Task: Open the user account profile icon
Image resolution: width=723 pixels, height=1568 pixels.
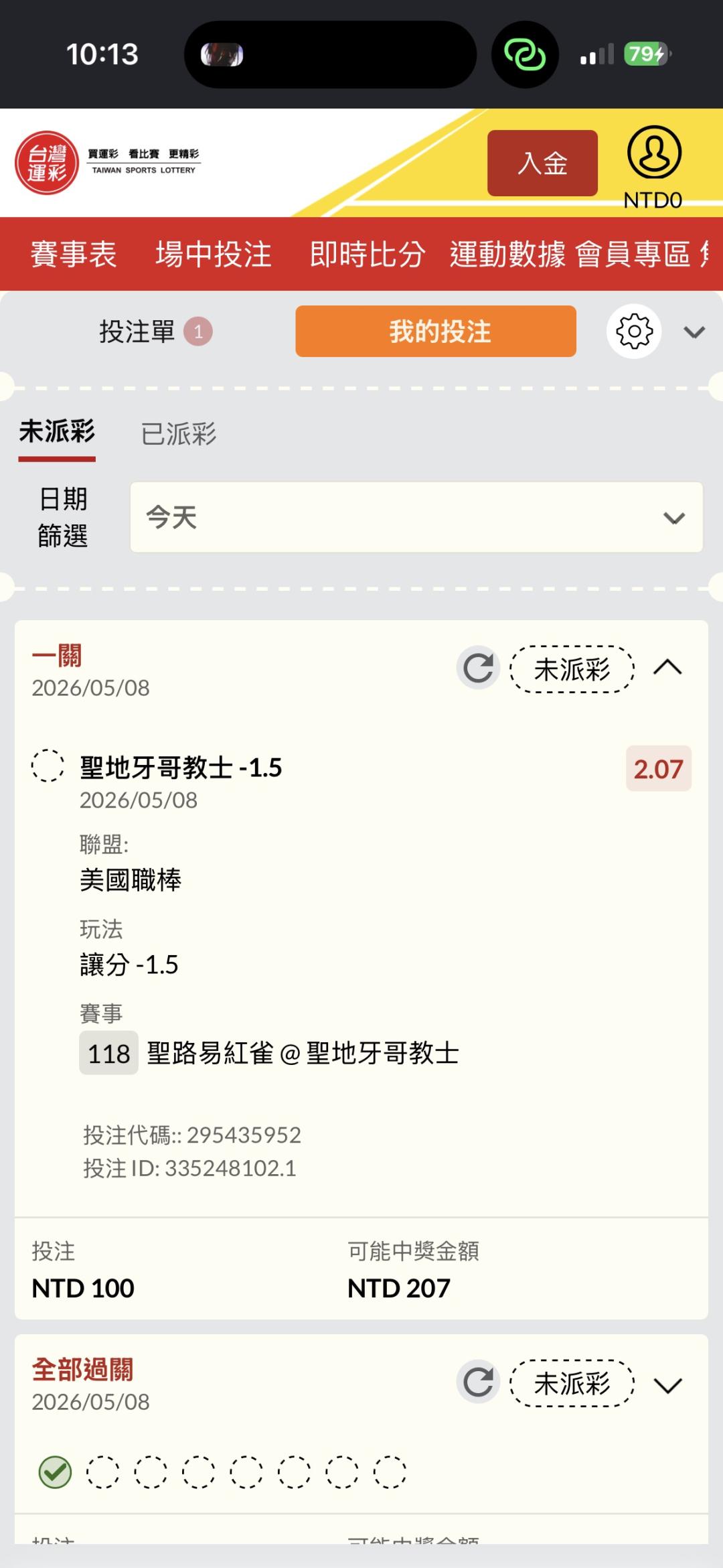Action: [654, 153]
